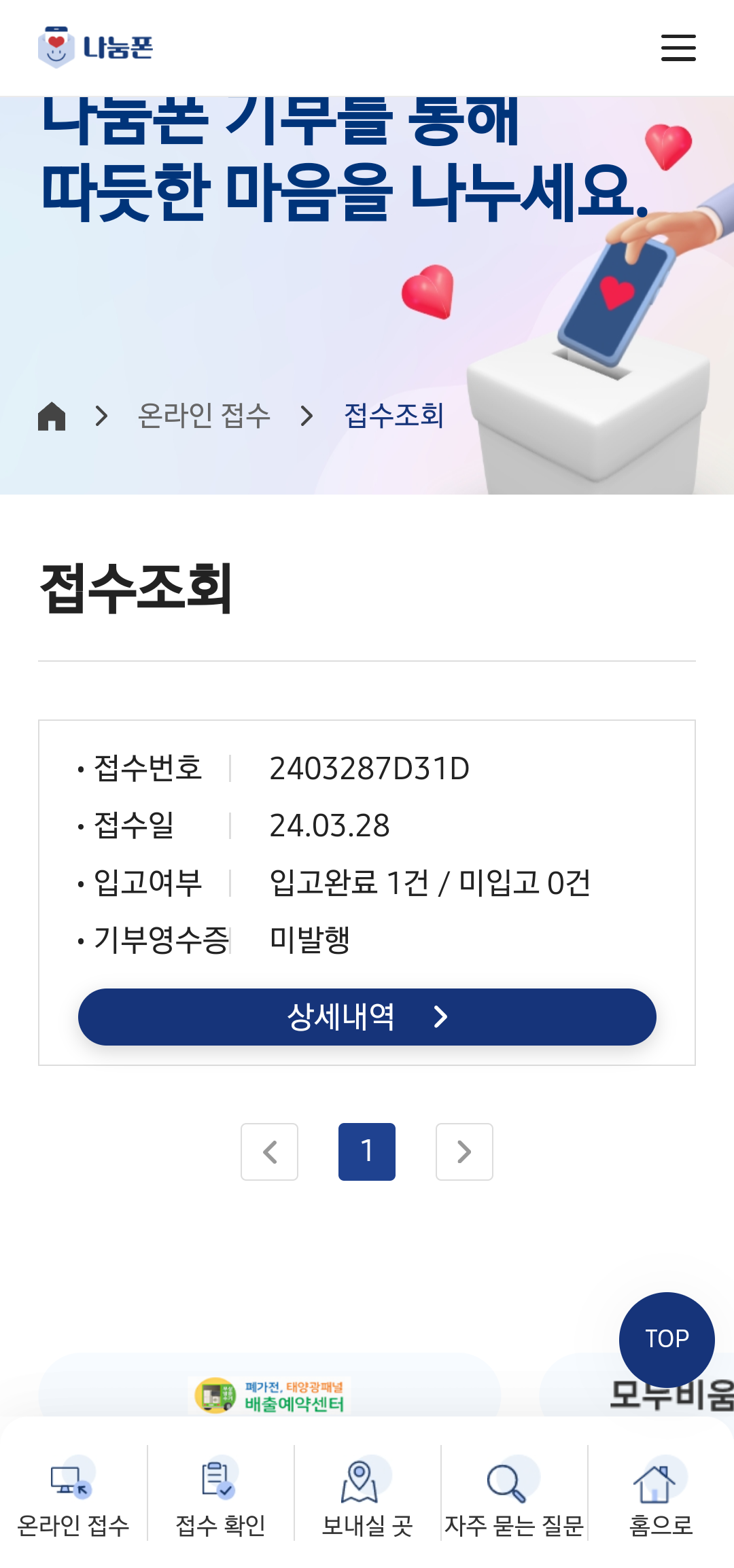Switch to 온라인 접수 in bottom bar
This screenshot has width=734, height=1568.
click(73, 1495)
